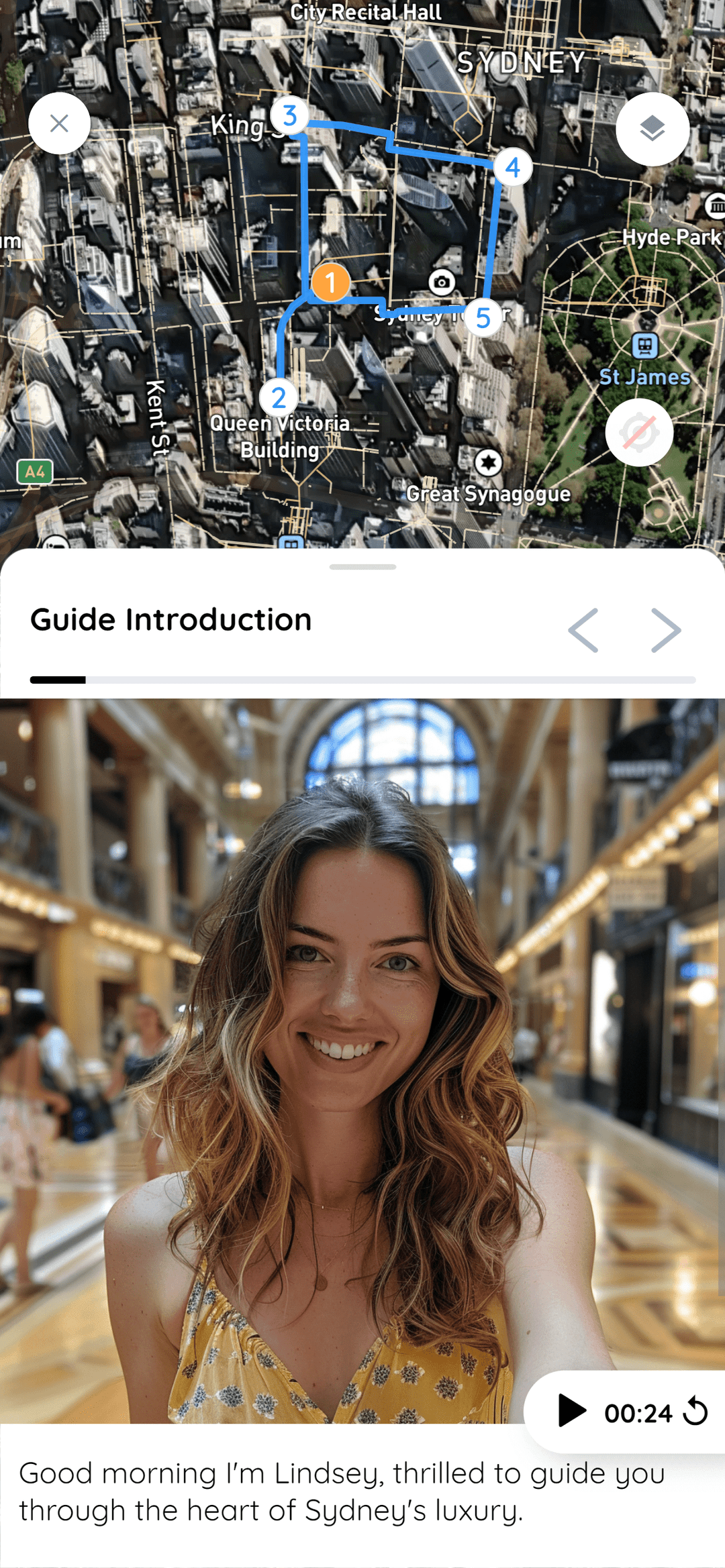
Task: Select waypoint 4 on the blue route
Action: 514,168
